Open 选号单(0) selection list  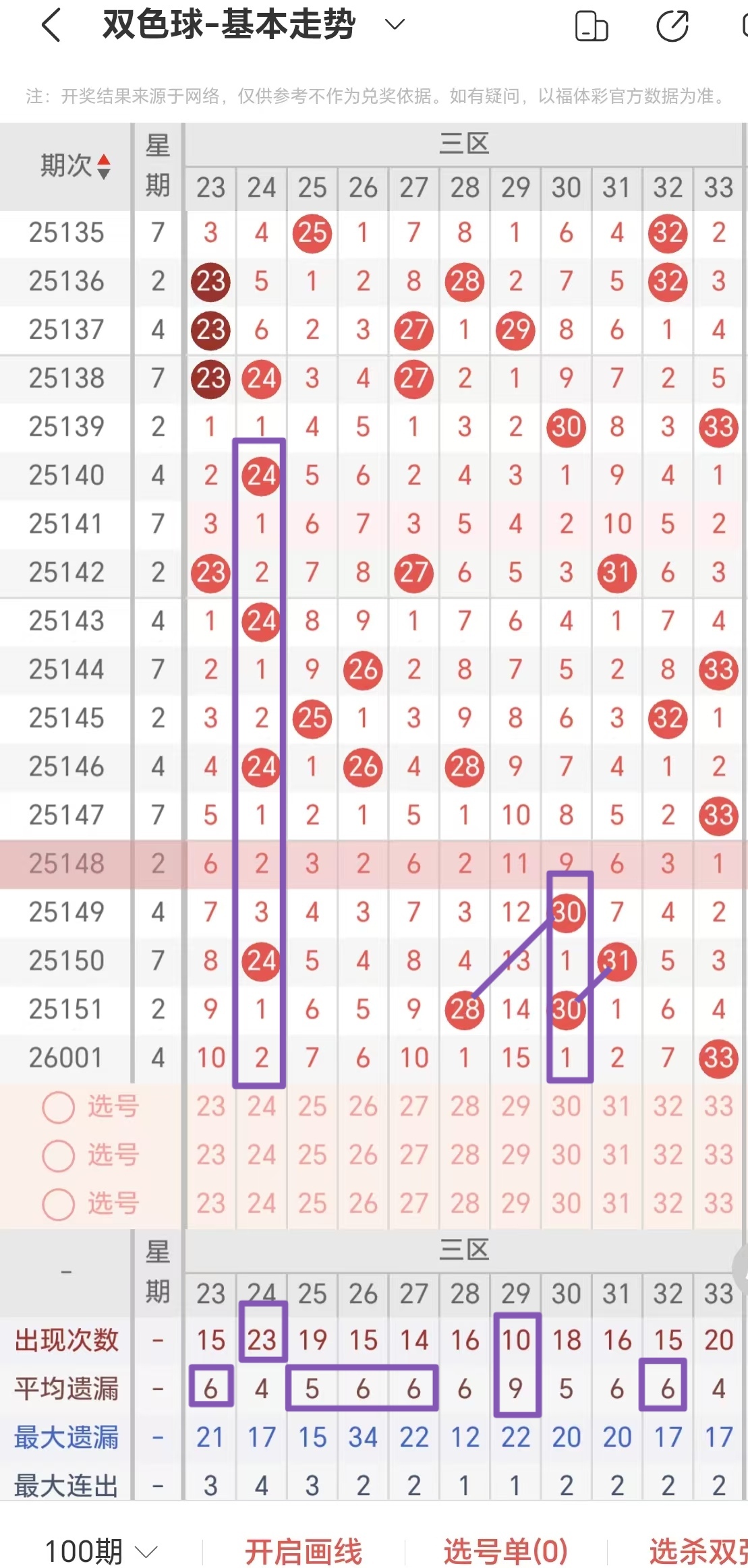[x=505, y=1552]
